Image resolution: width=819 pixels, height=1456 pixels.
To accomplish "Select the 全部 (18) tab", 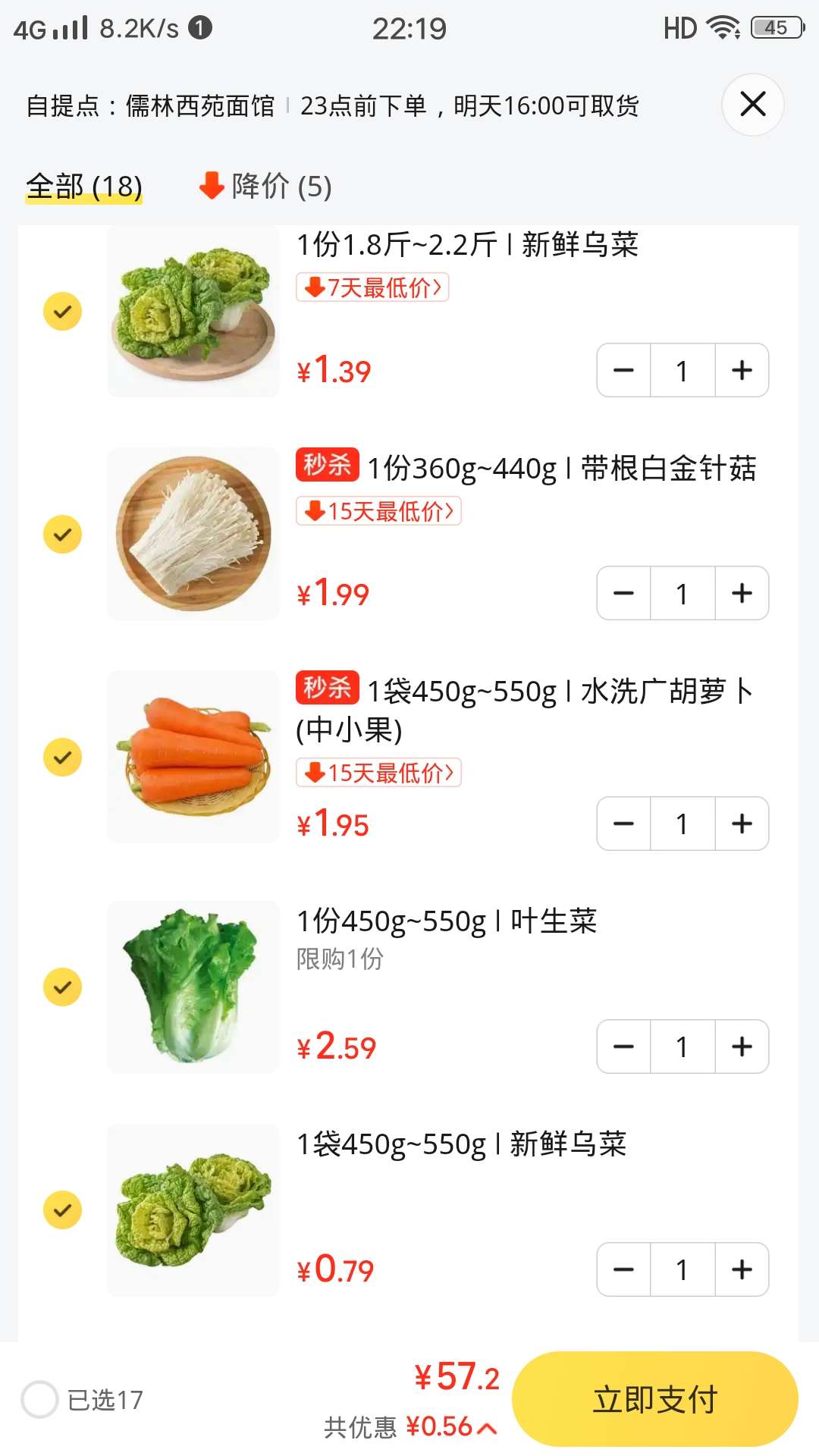I will tap(84, 186).
